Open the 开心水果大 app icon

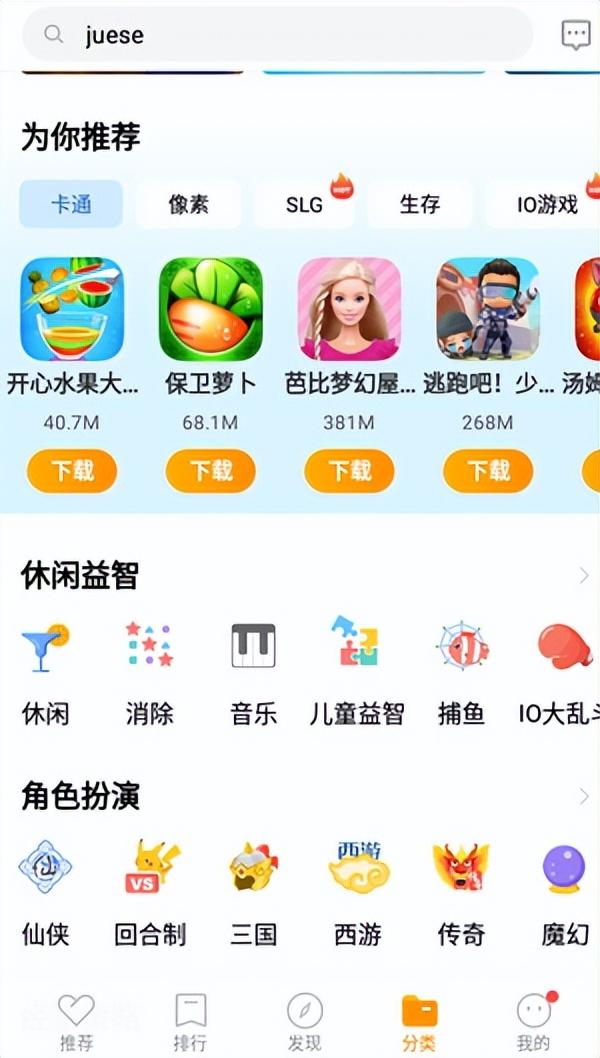[72, 309]
